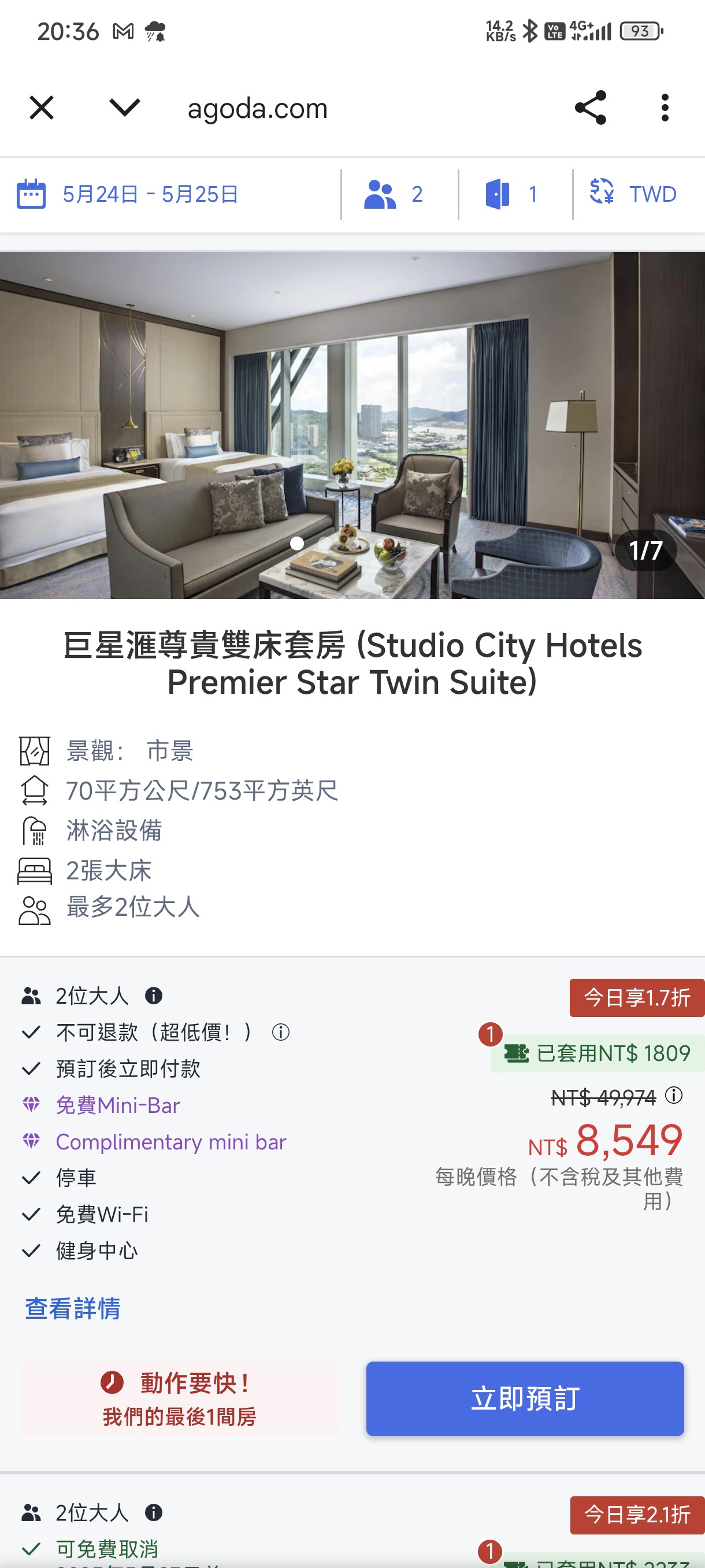Book now with 立即預訂 button
705x1568 pixels.
[x=524, y=1398]
